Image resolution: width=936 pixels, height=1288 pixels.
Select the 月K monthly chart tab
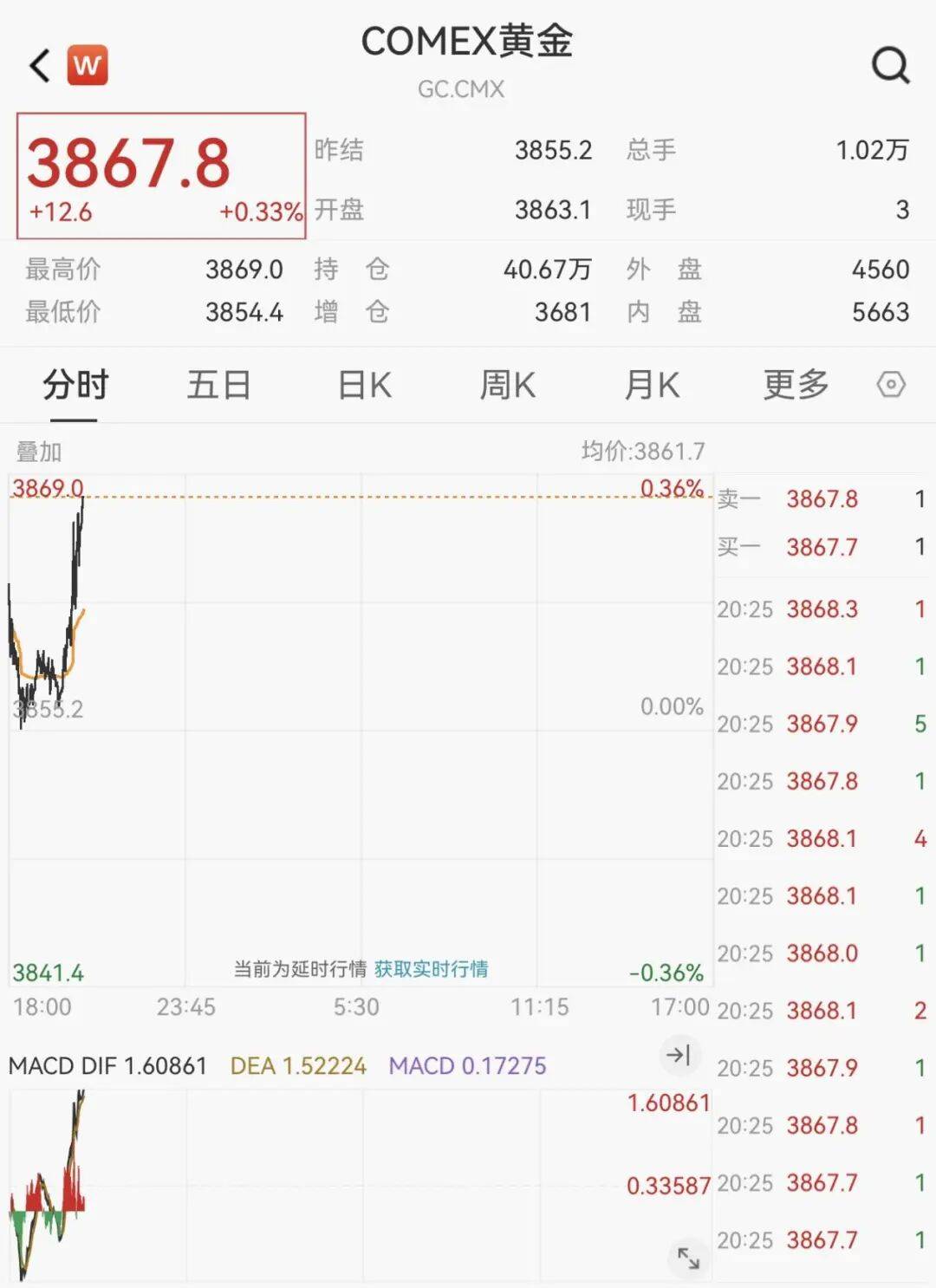pyautogui.click(x=651, y=384)
